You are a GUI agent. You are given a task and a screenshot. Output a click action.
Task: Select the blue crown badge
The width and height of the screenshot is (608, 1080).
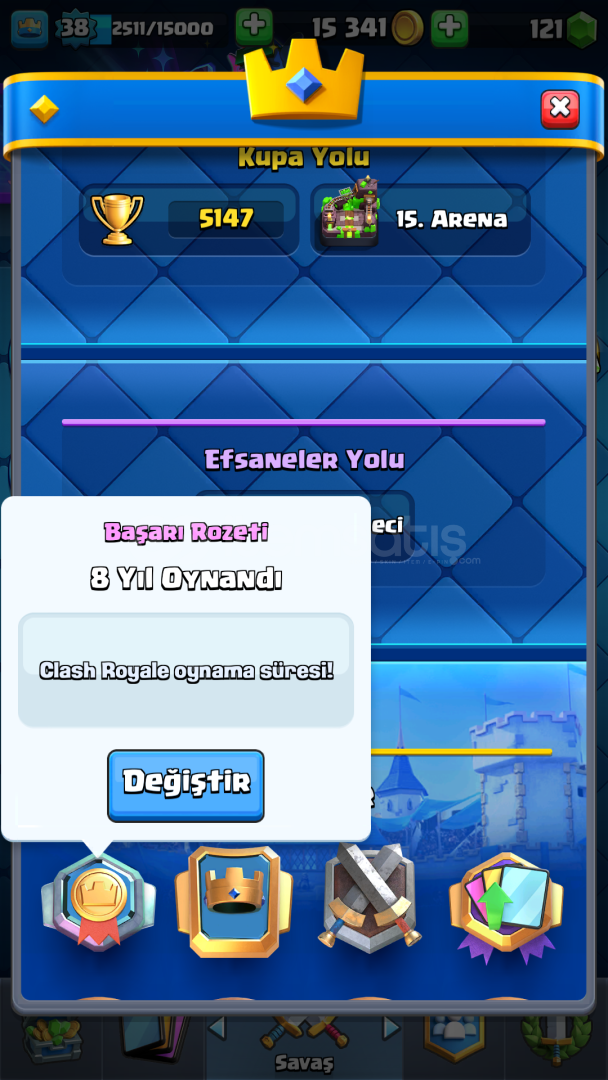tap(233, 900)
